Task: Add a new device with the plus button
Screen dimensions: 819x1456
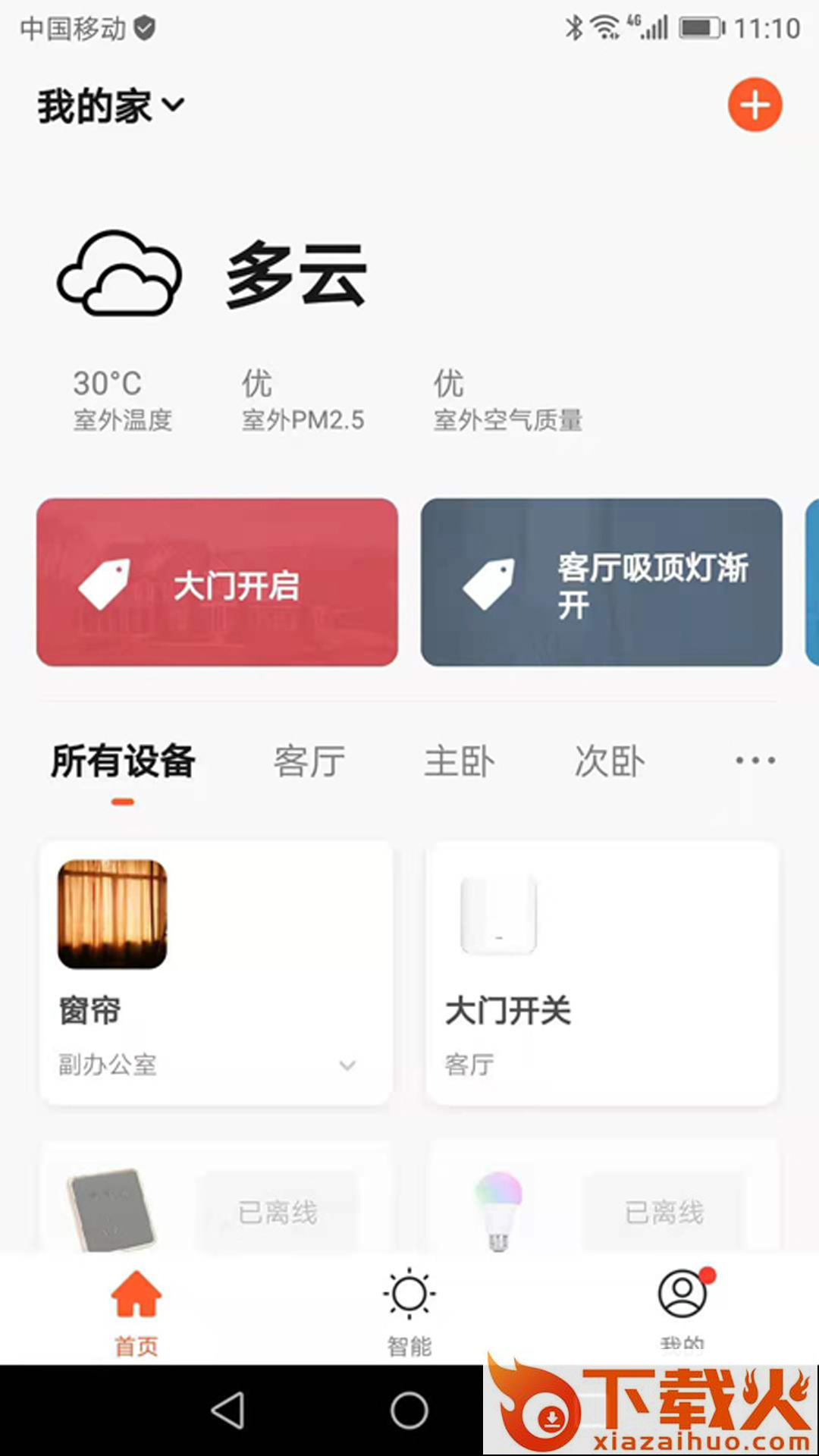Action: coord(755,105)
